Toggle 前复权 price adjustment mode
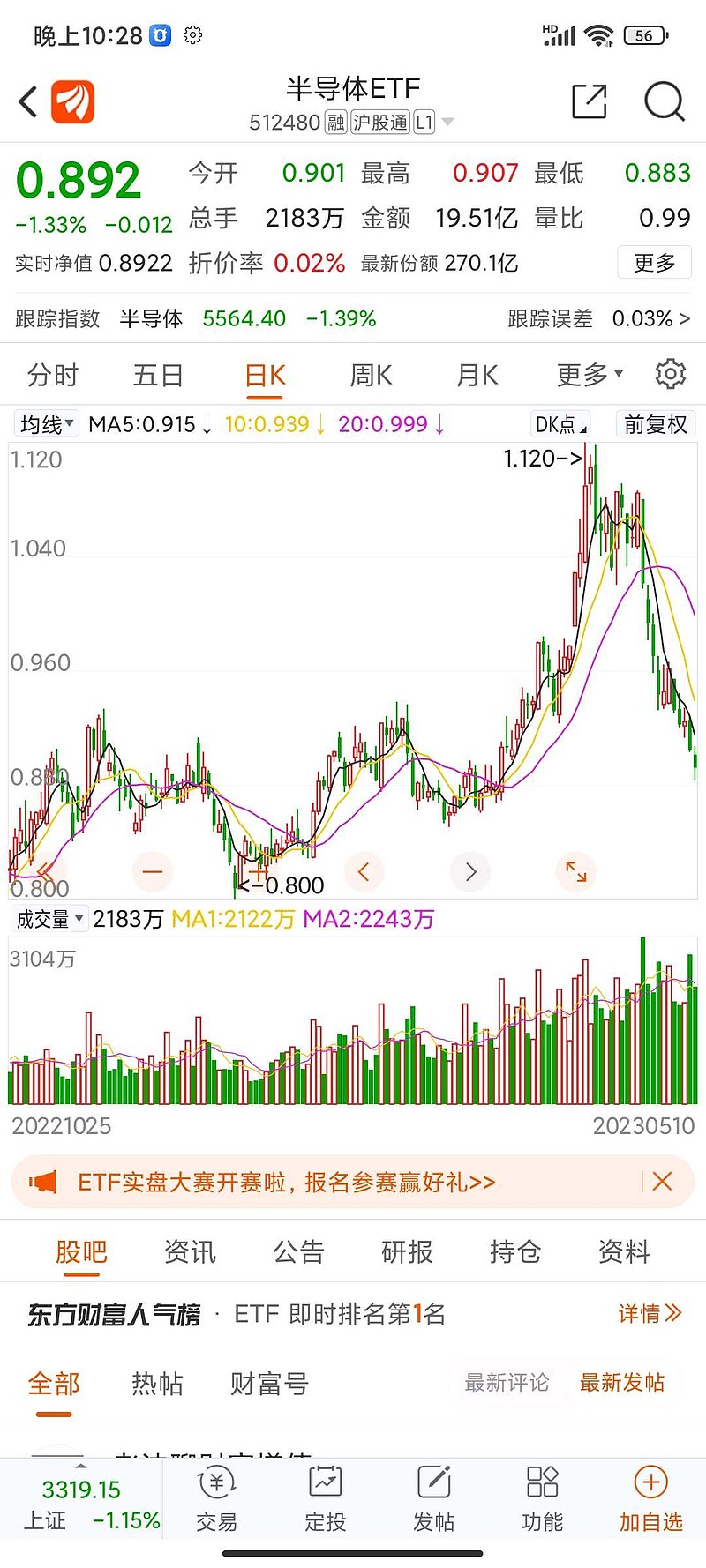 [x=655, y=424]
